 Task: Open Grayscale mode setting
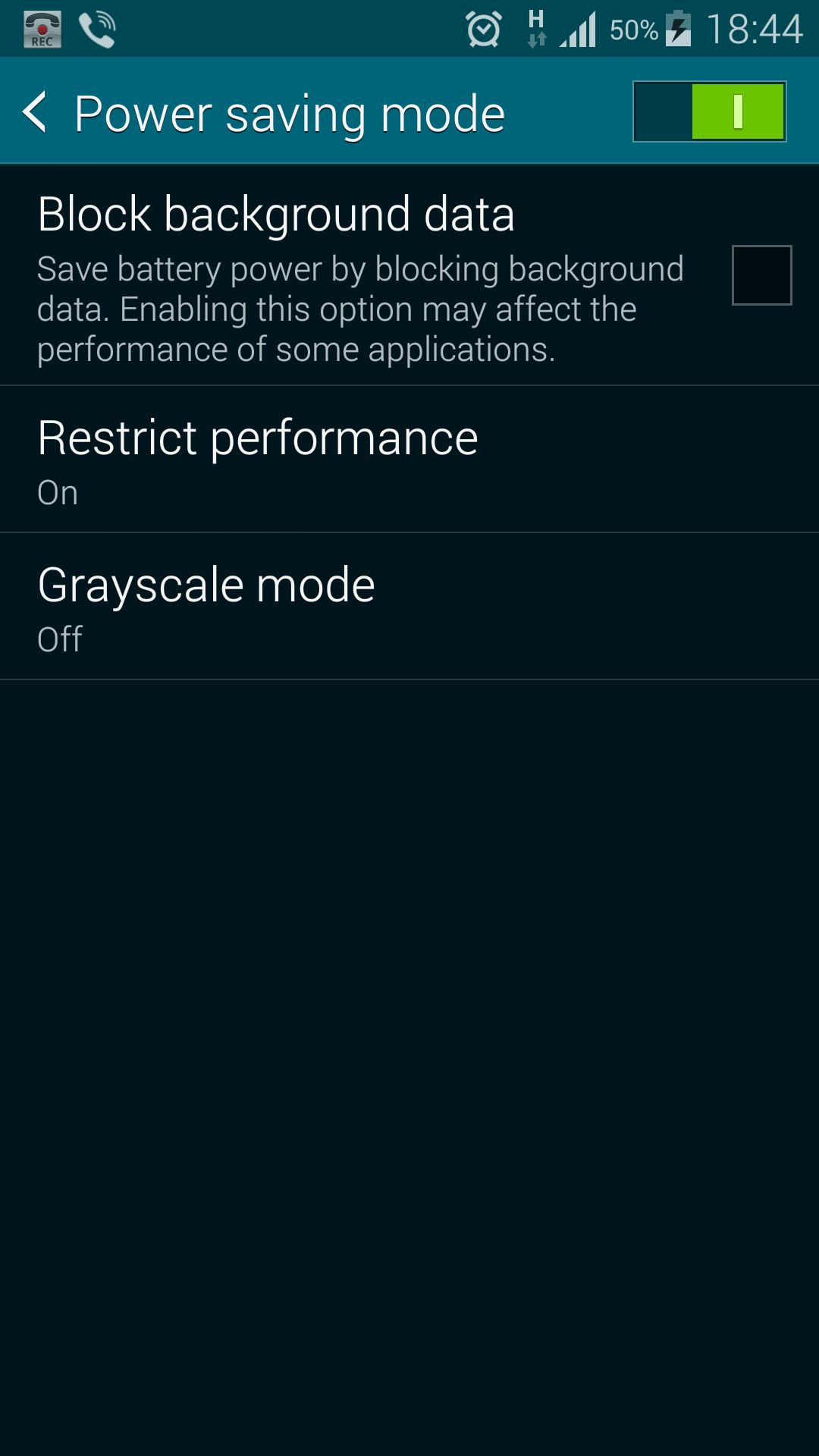[409, 607]
